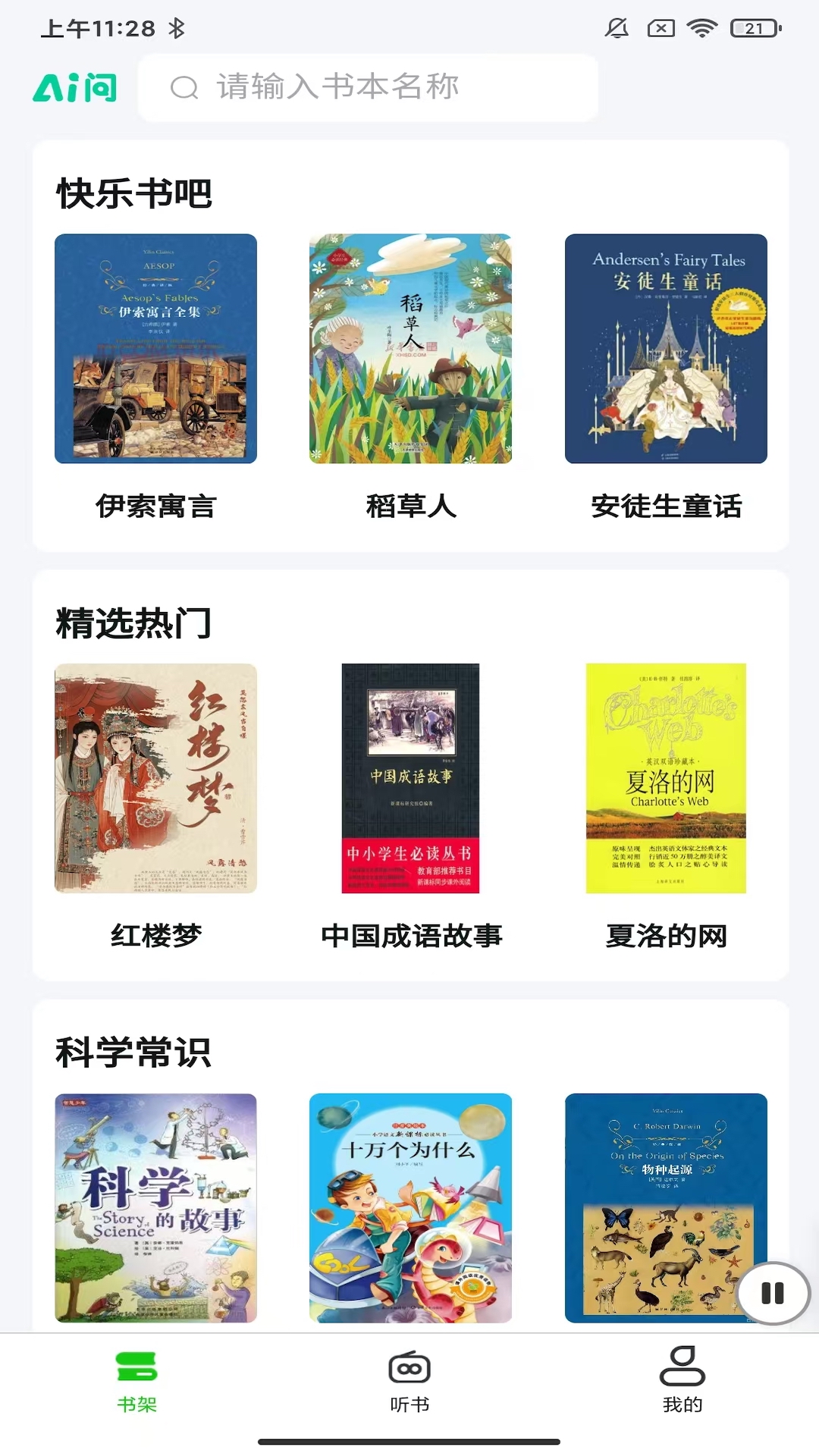The height and width of the screenshot is (1456, 819).
Task: Open the 稻草人 book cover
Action: (410, 349)
